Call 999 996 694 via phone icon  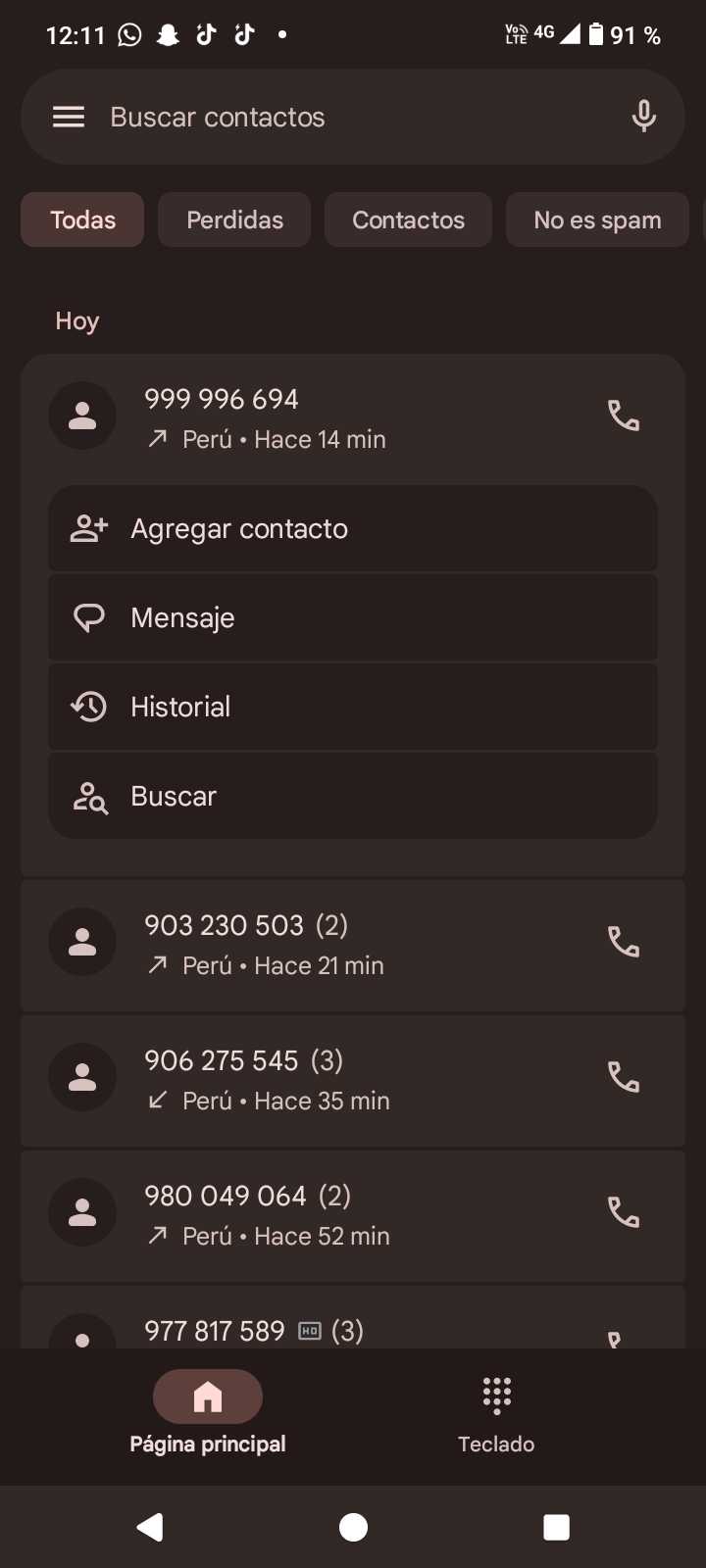coord(624,416)
